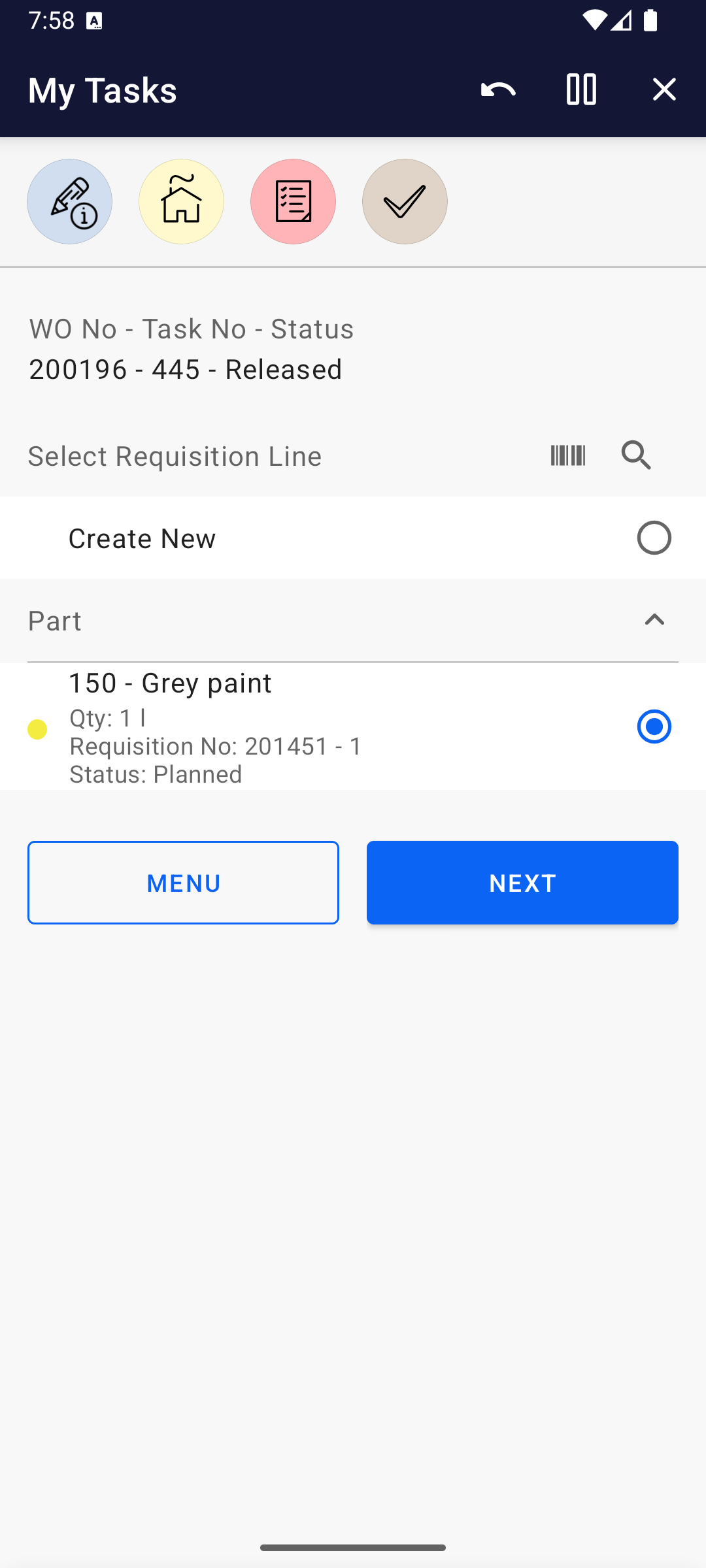
Task: Pause the task with the pause icon
Action: [x=581, y=90]
